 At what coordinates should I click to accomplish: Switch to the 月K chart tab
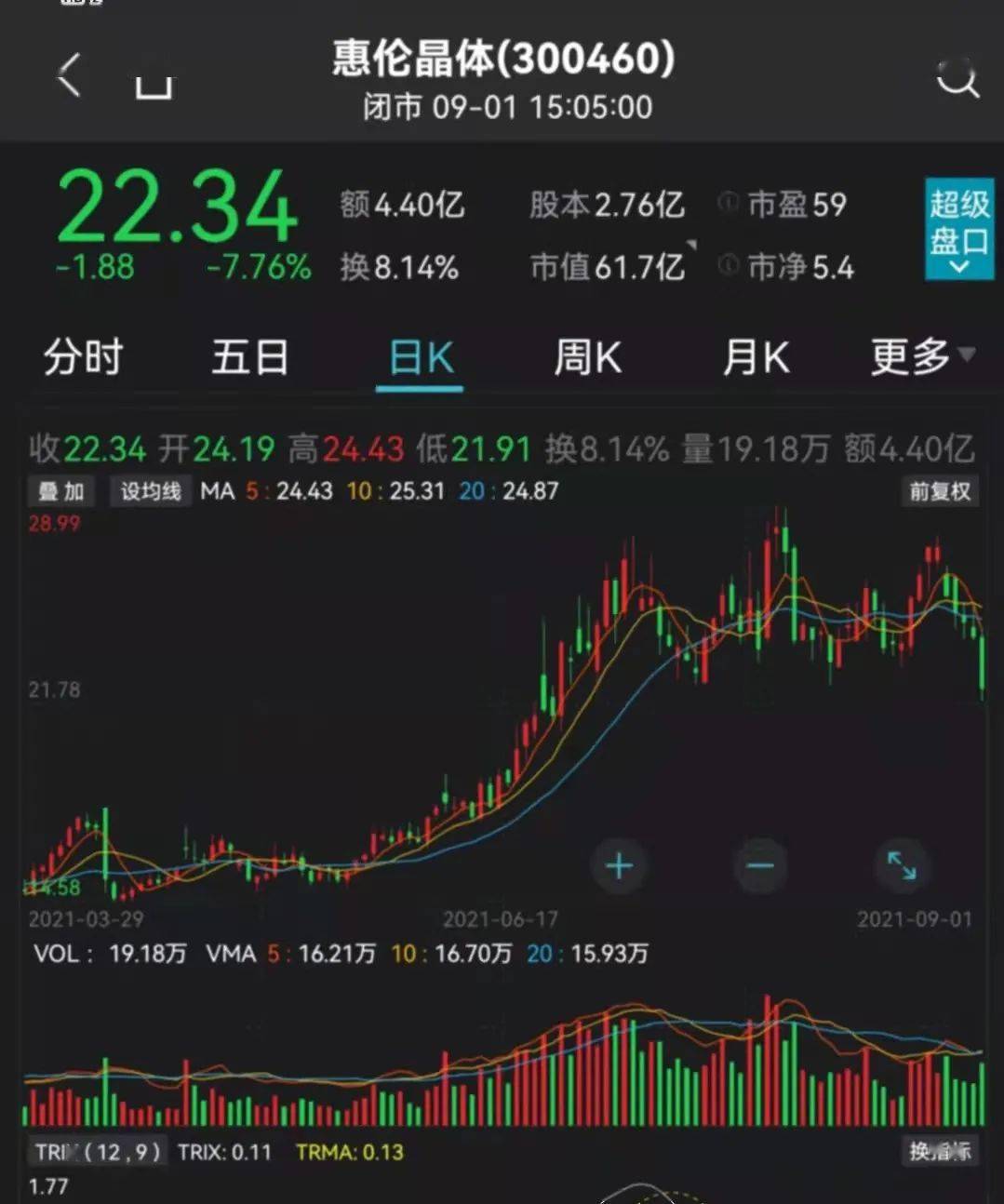(x=756, y=357)
